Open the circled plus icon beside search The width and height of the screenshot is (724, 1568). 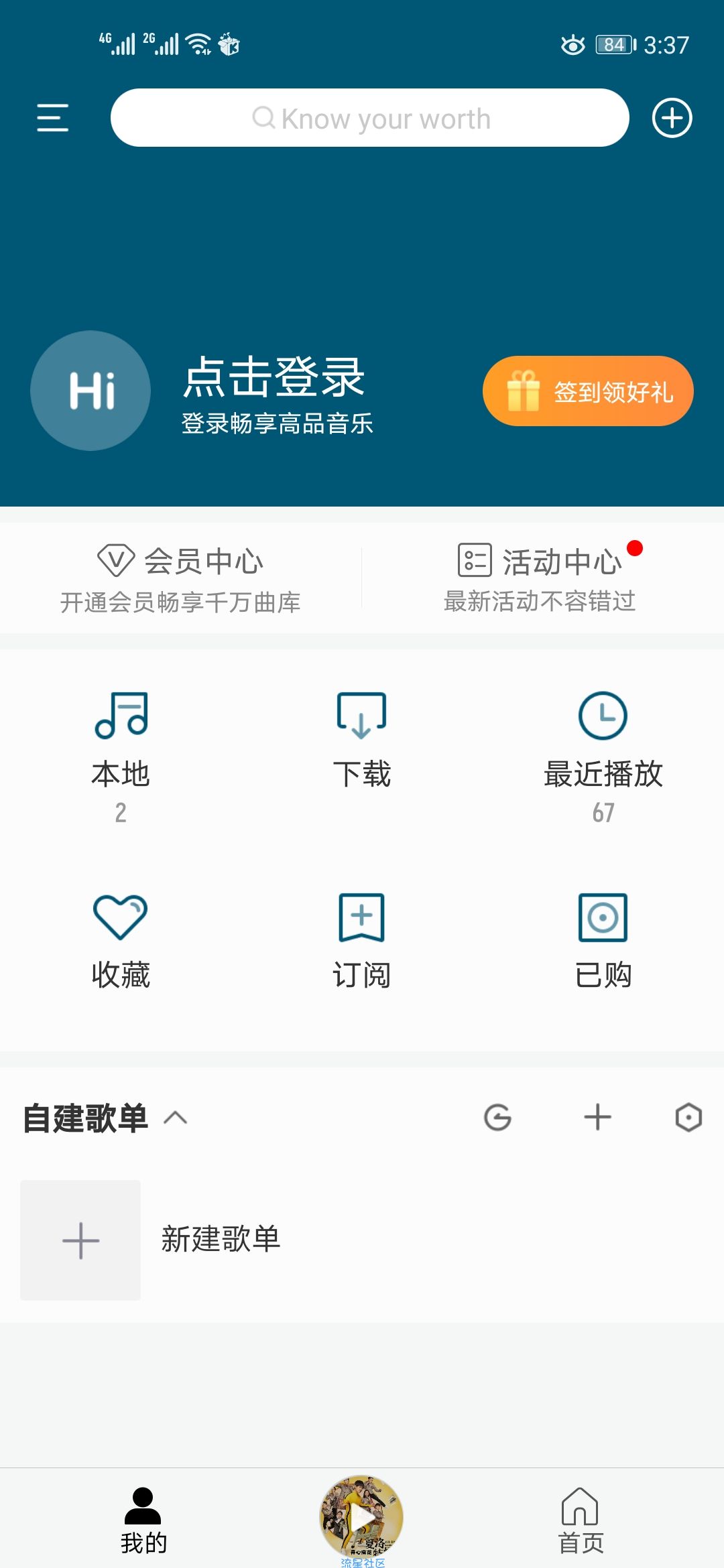pos(672,118)
